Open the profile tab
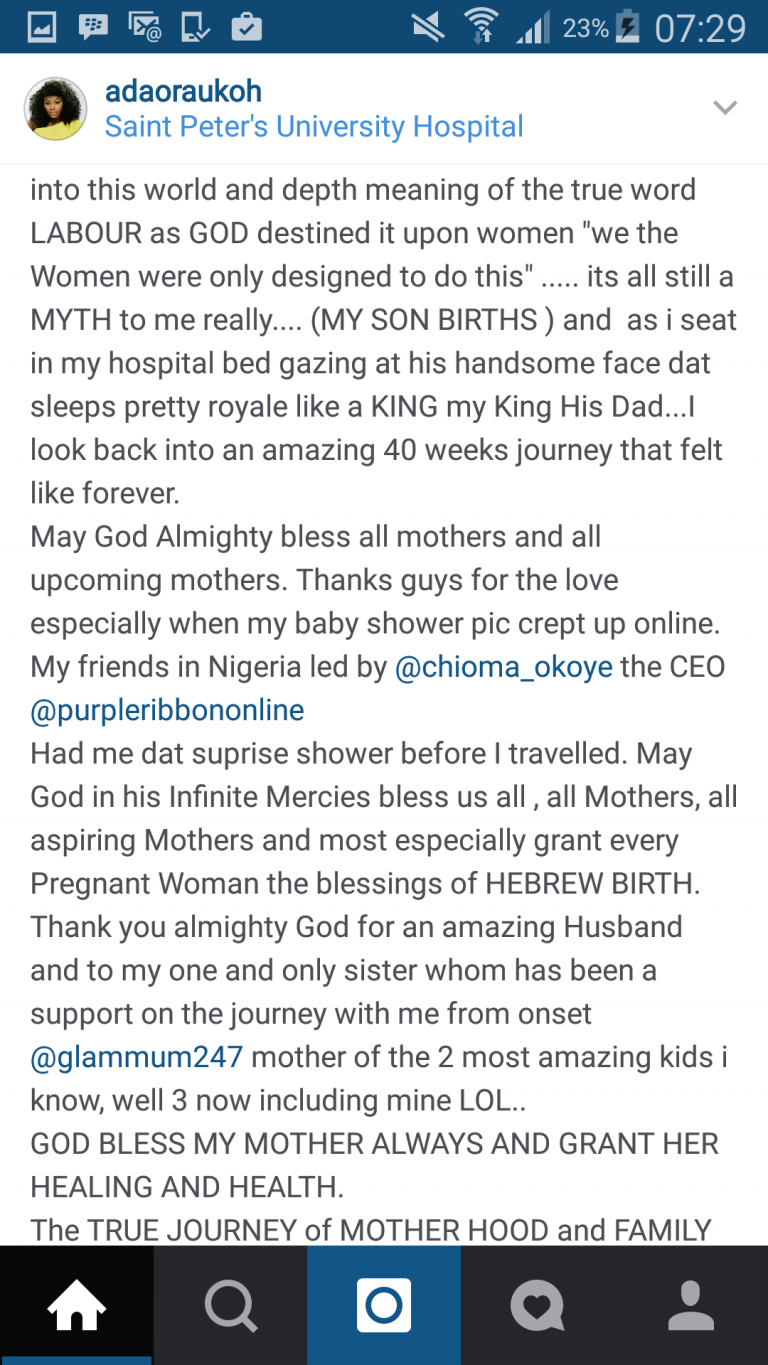 (691, 1305)
